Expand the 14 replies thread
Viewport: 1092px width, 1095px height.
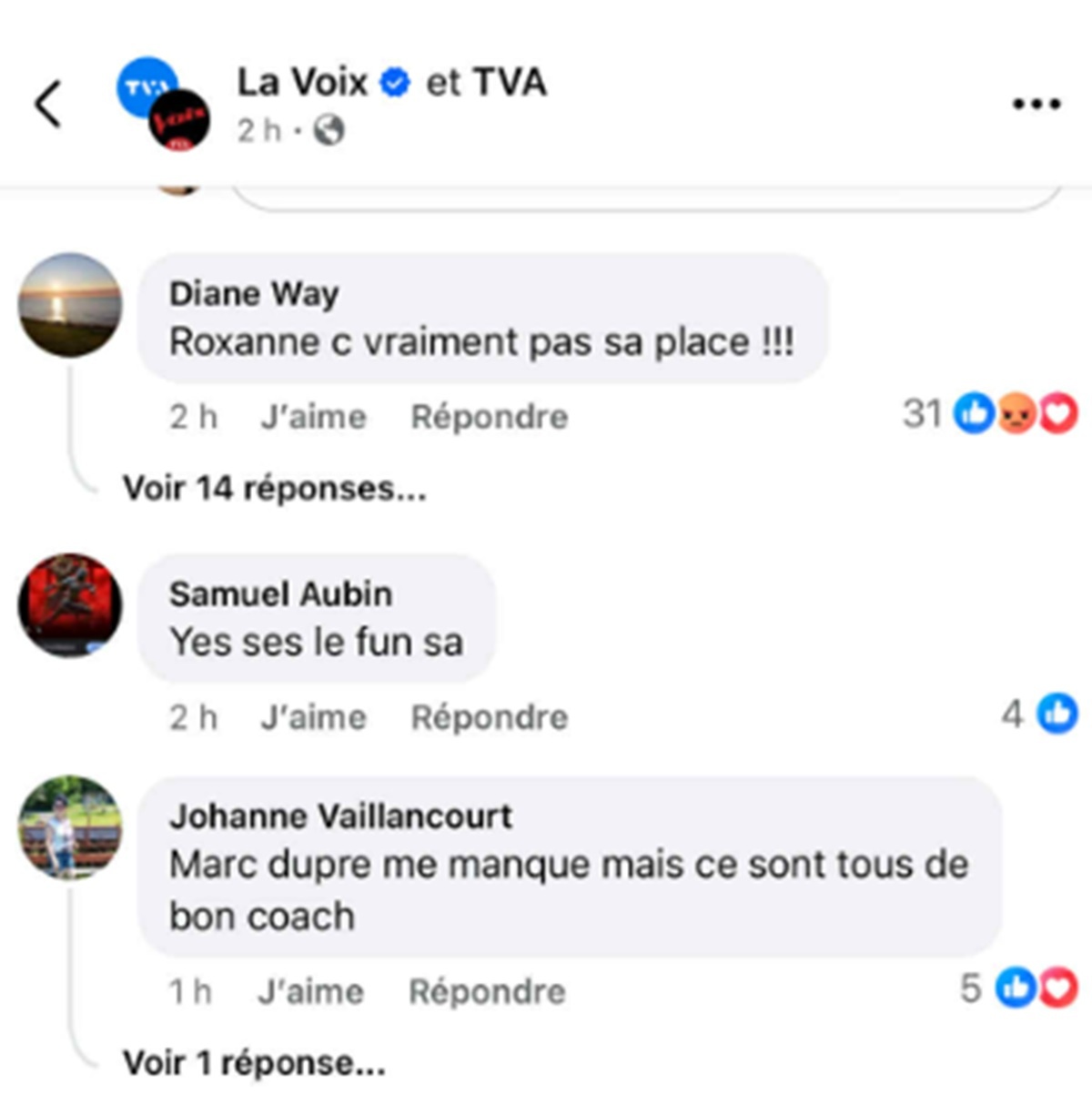tap(274, 489)
